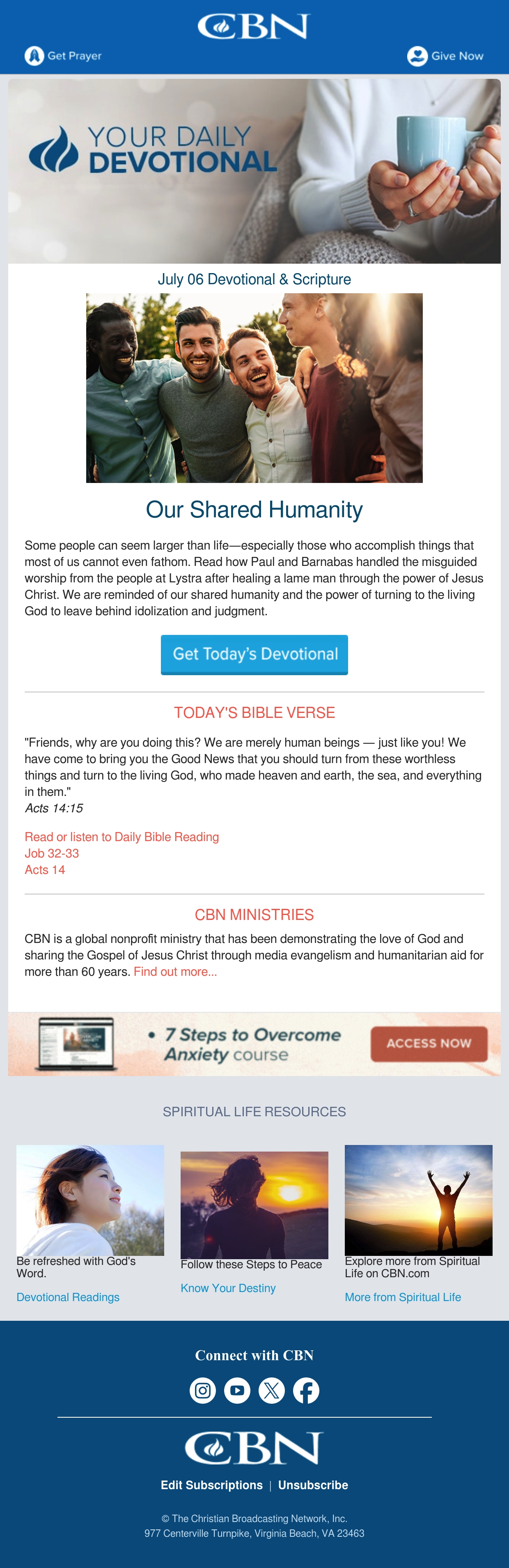
Task: Open Read or listen to Daily Bible Reading
Action: pos(122,837)
